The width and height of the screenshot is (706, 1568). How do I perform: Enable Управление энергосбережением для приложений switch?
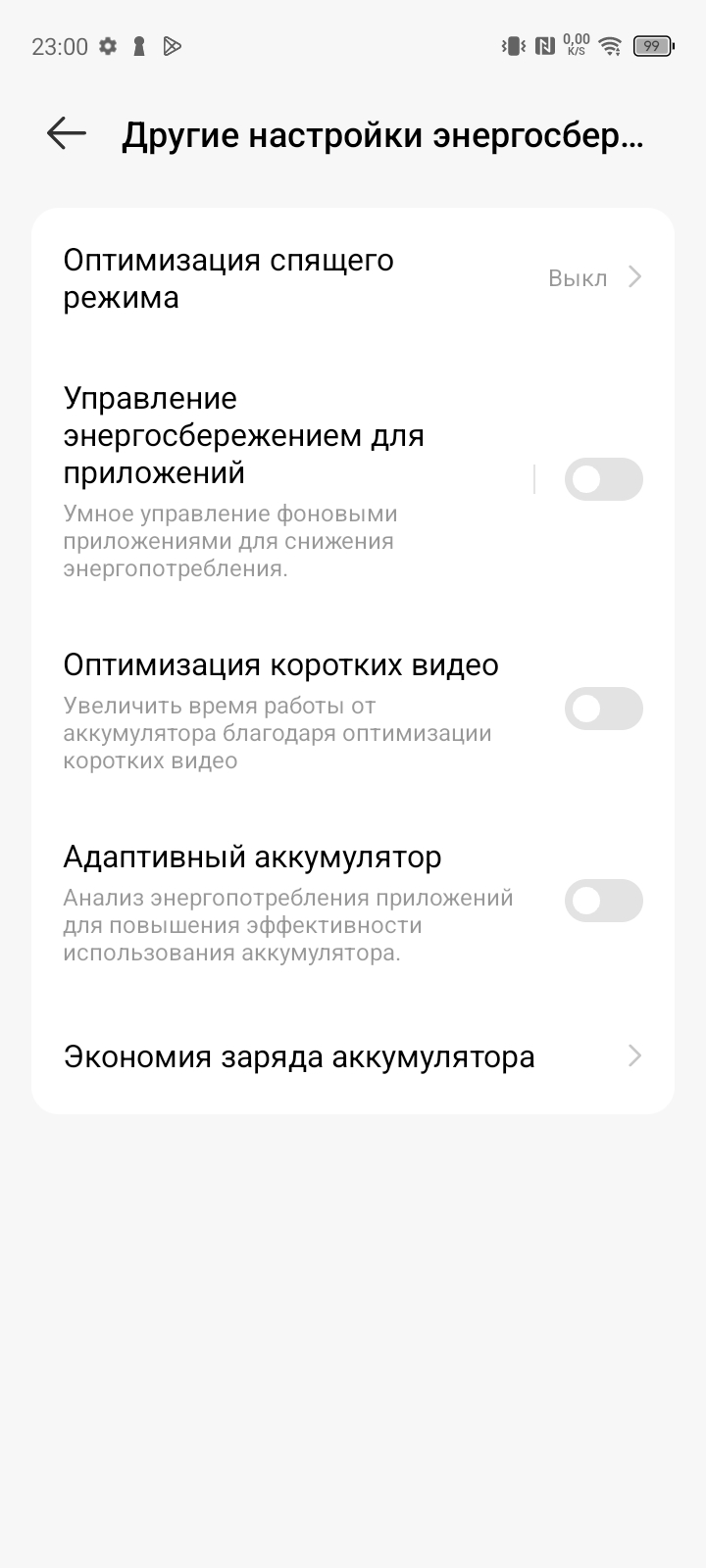(x=603, y=479)
